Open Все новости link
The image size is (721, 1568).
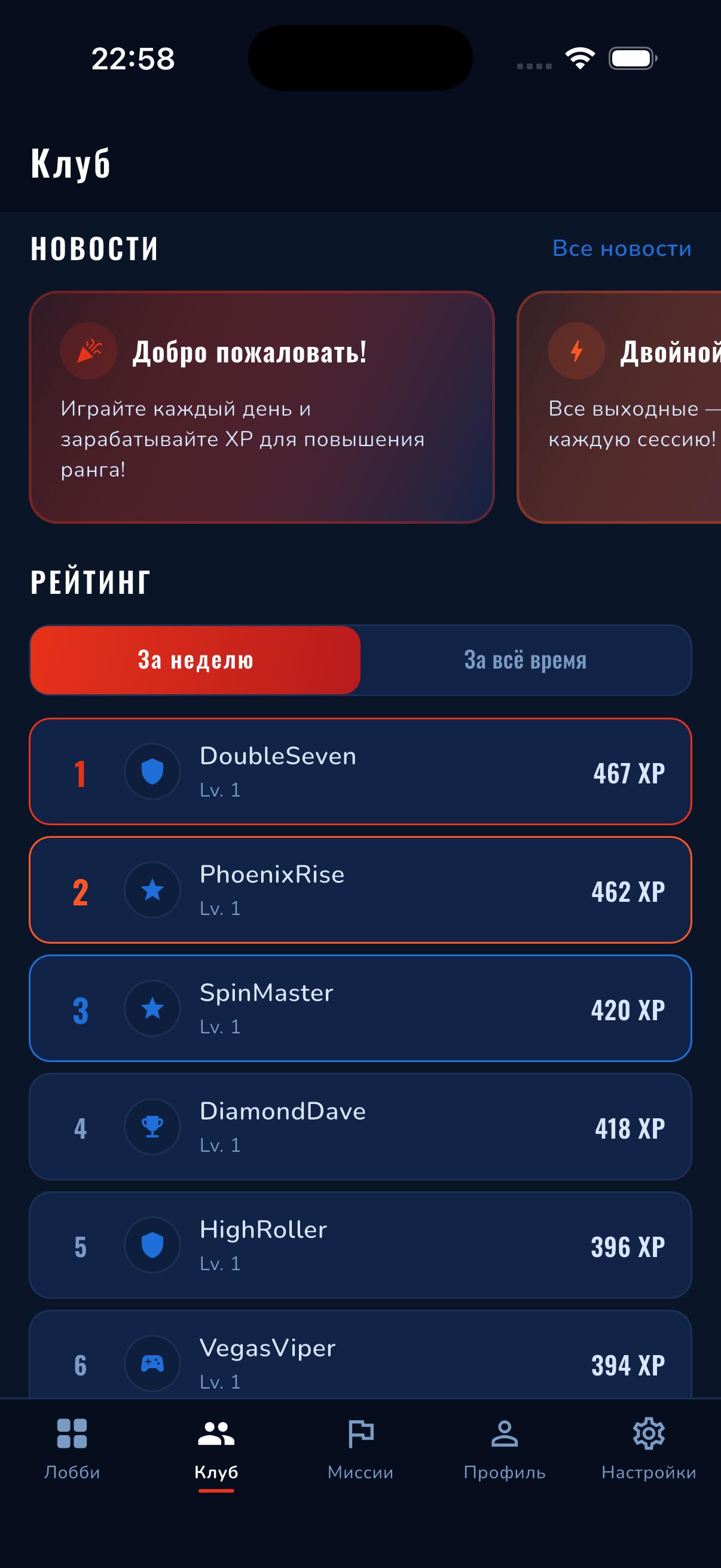[x=621, y=248]
